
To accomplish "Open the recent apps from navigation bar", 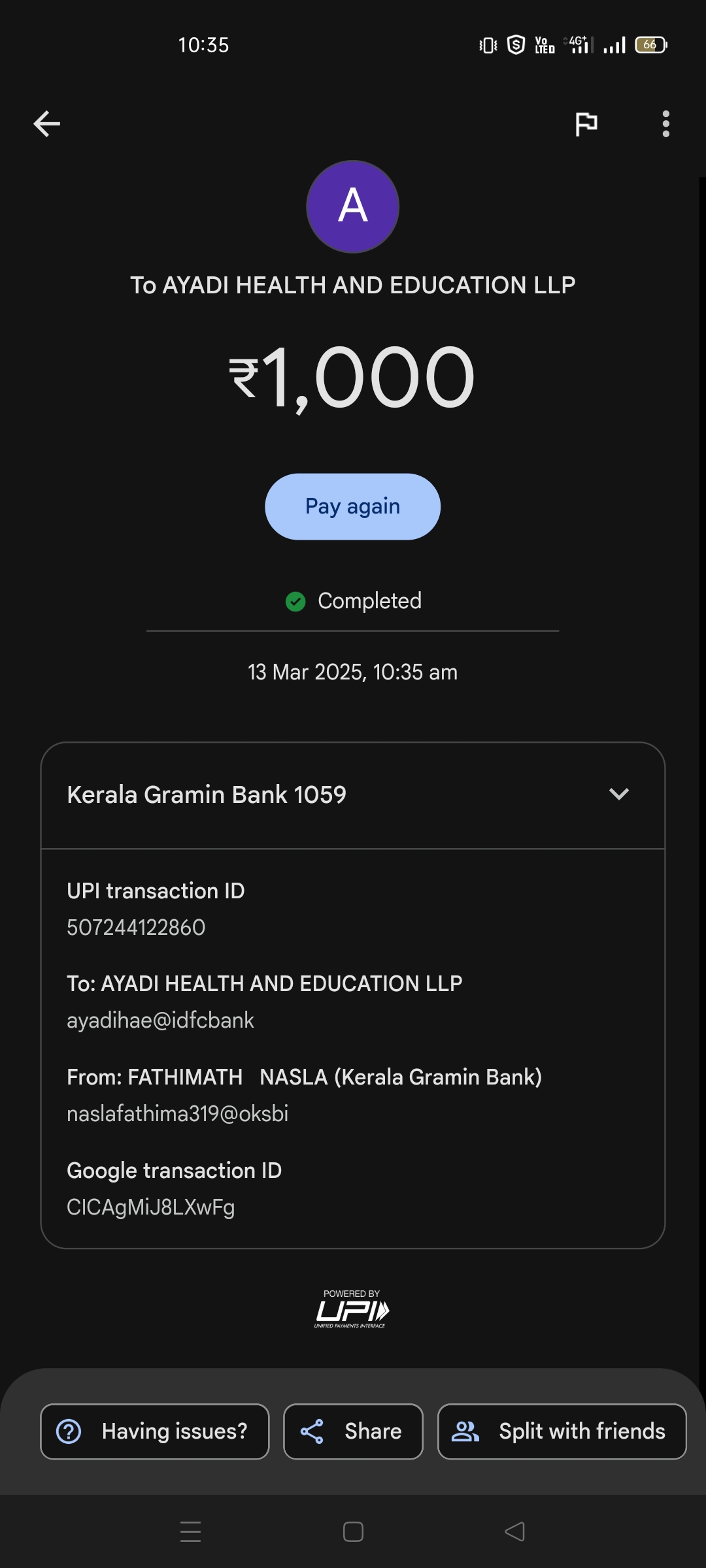I will click(x=190, y=1531).
